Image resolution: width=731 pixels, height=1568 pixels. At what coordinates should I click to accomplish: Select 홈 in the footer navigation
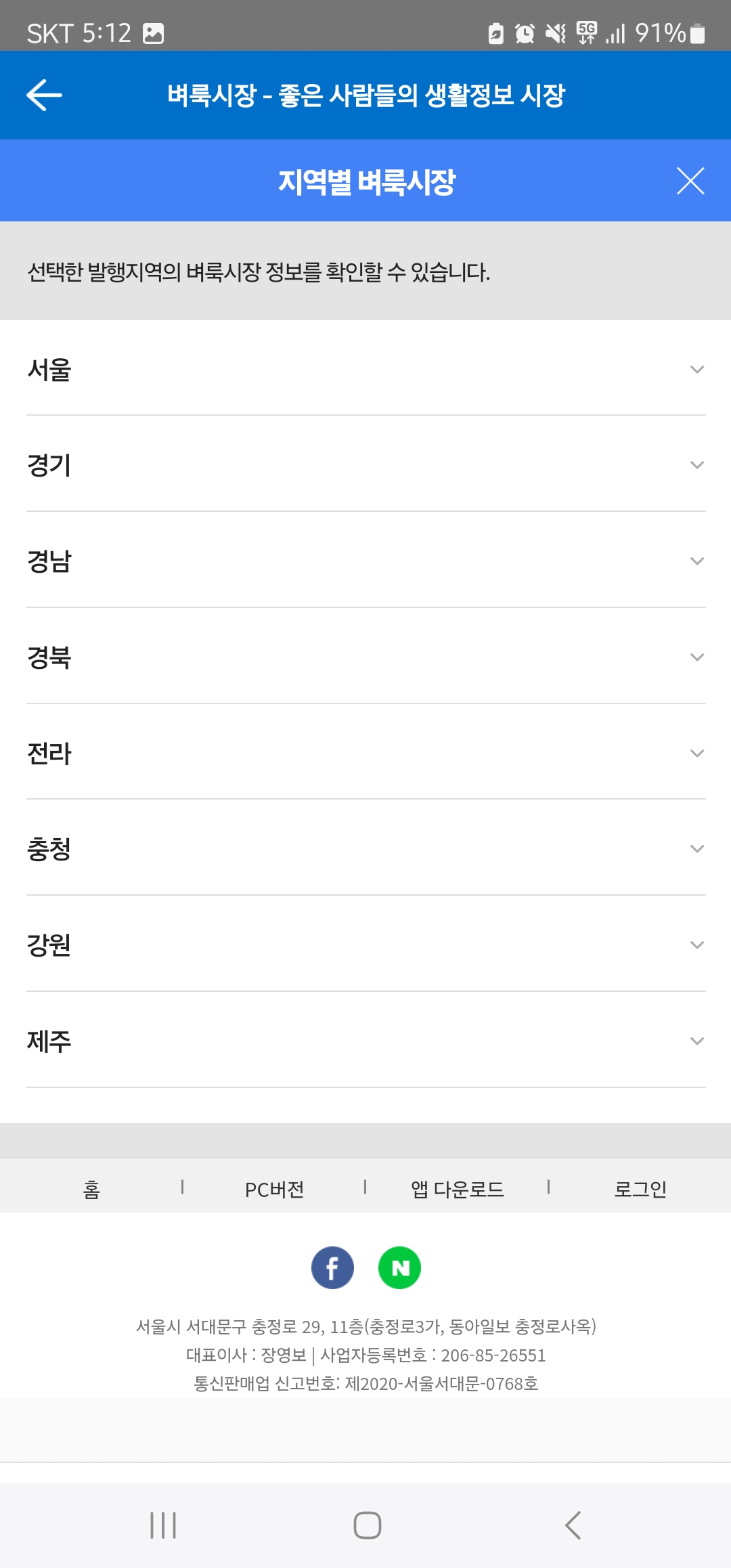tap(91, 1189)
